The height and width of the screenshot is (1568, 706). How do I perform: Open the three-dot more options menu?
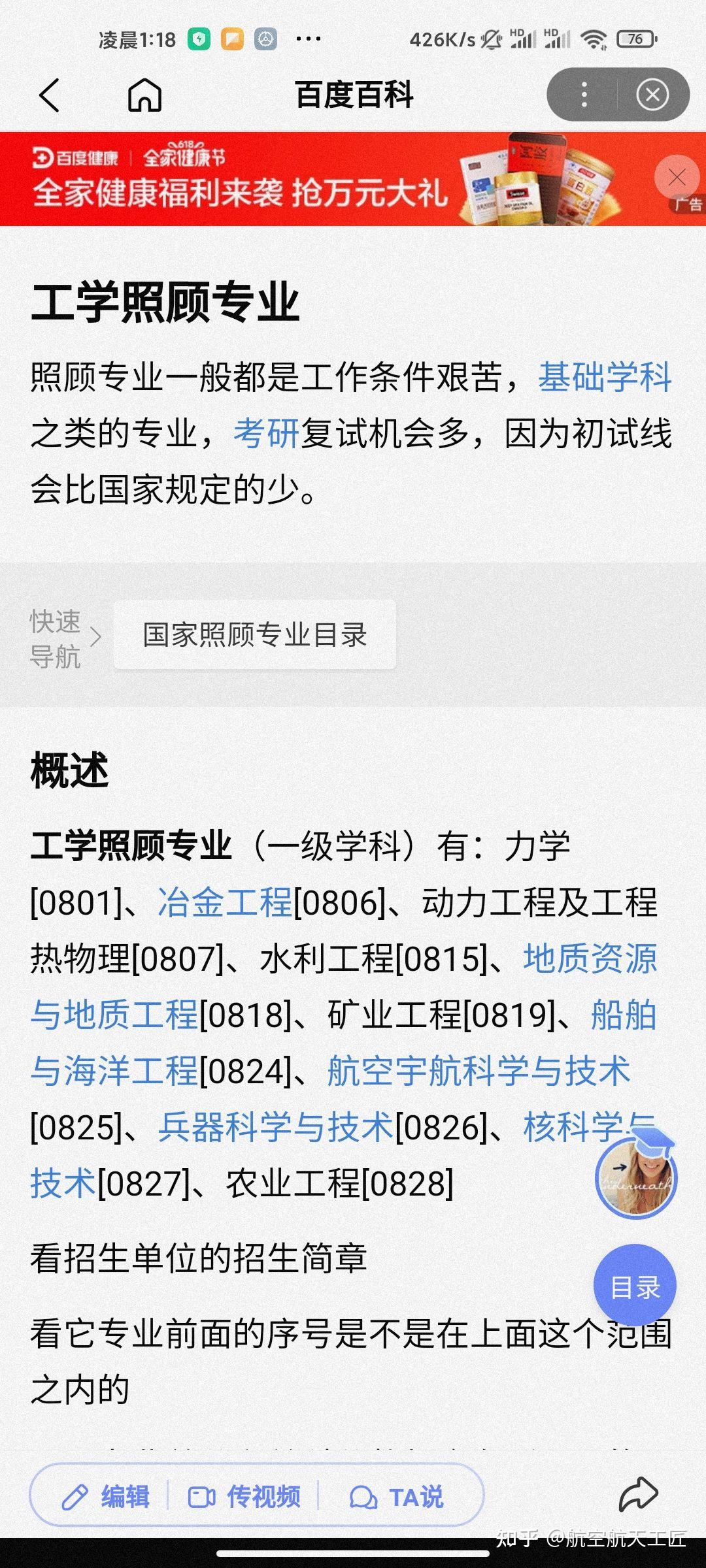pyautogui.click(x=584, y=95)
